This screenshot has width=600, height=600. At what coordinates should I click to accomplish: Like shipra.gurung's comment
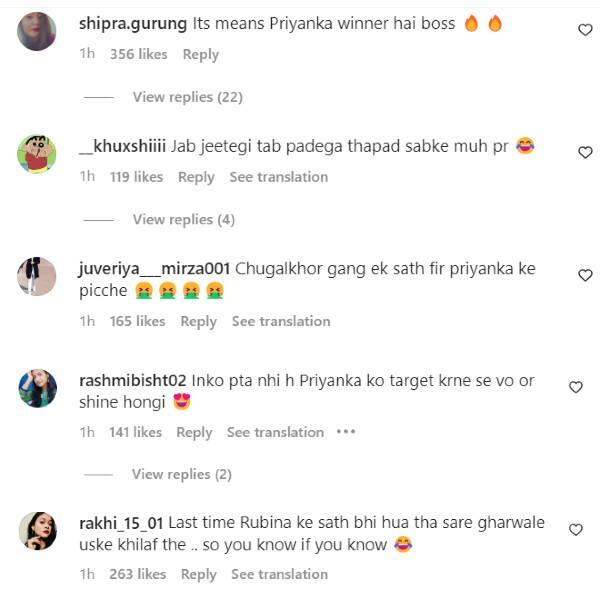(586, 30)
